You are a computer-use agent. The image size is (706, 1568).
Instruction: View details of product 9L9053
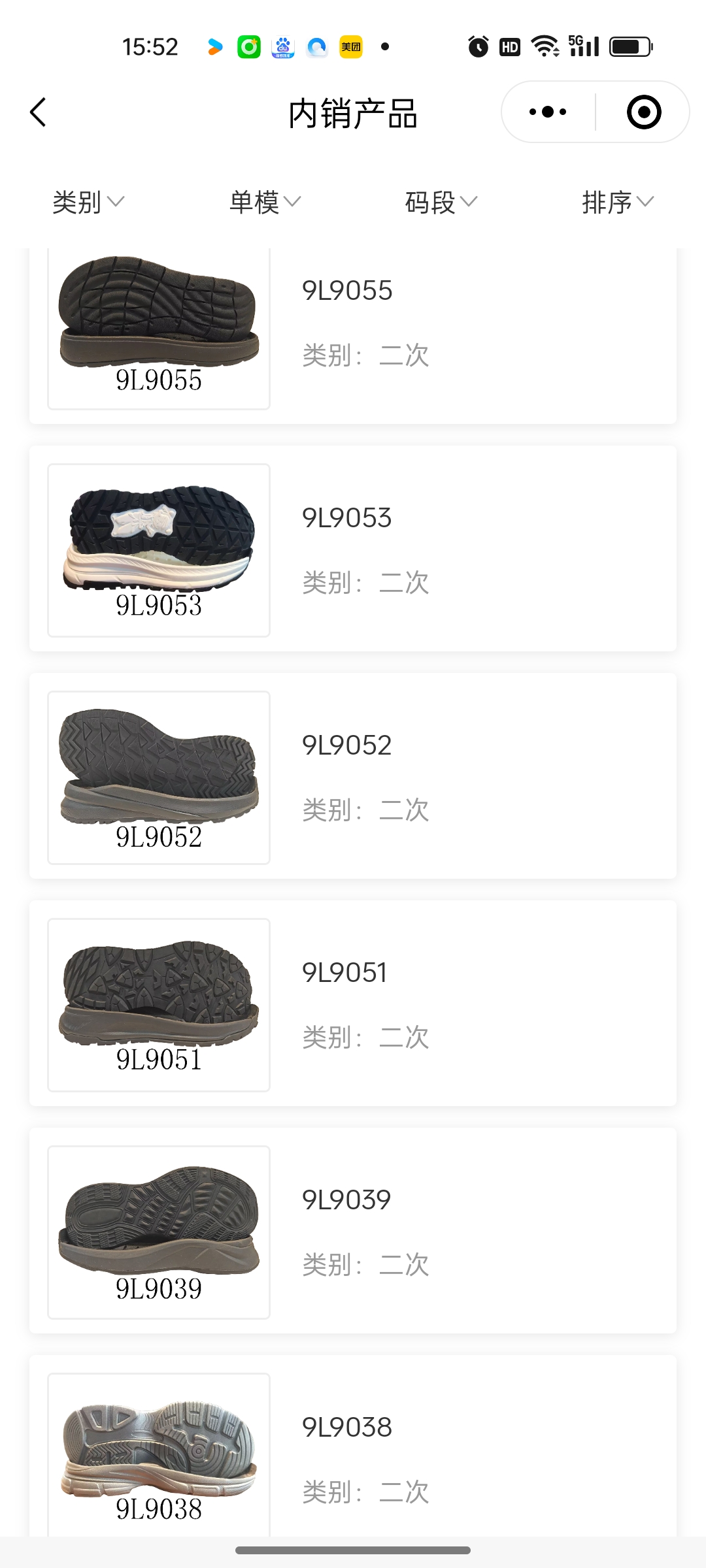[x=353, y=549]
